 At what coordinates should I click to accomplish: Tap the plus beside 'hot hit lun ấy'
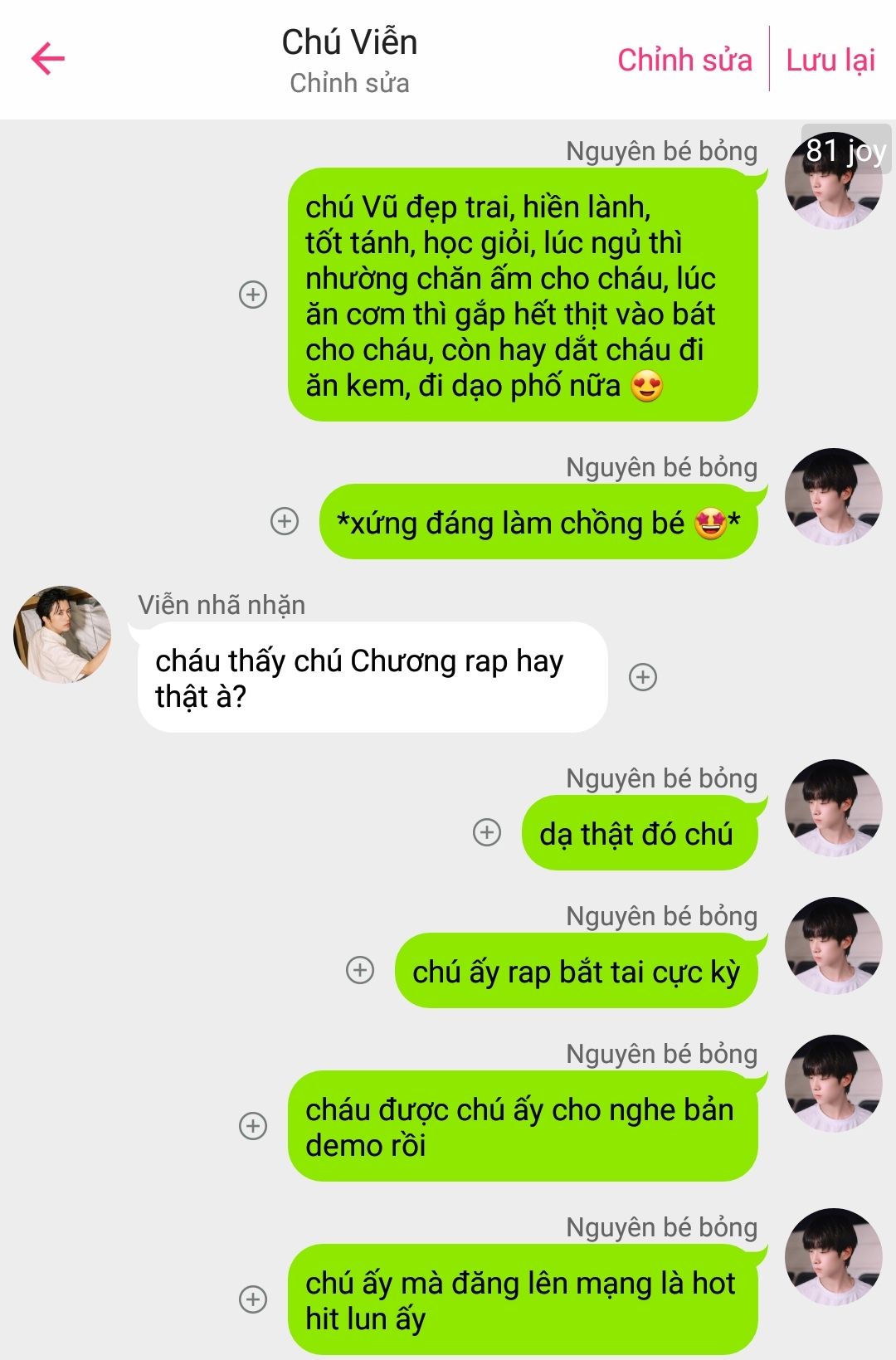[x=253, y=1299]
